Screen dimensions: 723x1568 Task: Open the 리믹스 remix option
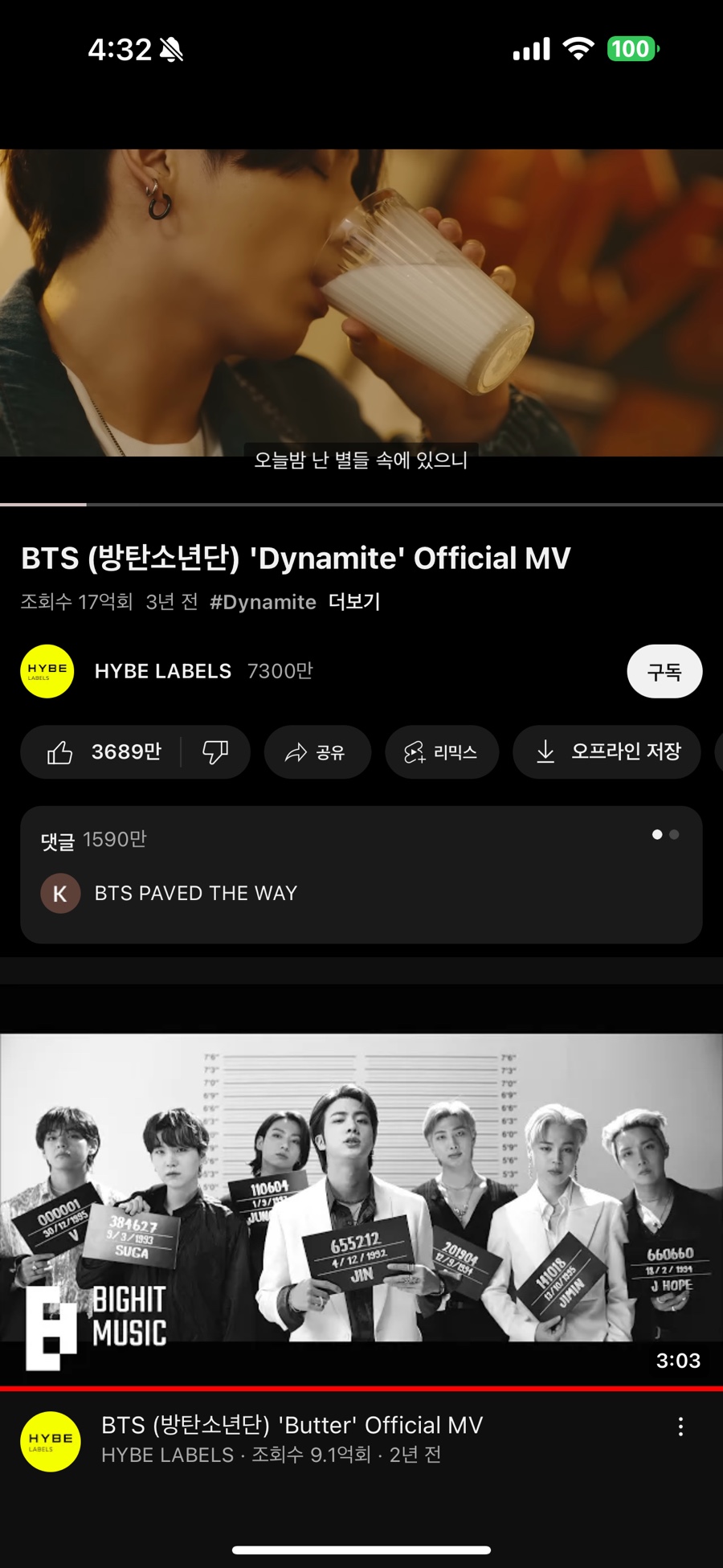(441, 752)
